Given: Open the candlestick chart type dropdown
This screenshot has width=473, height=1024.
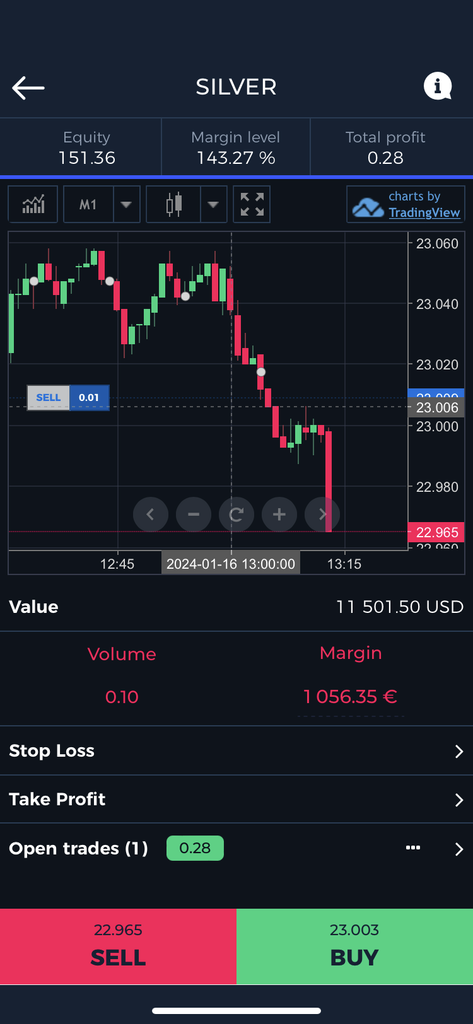Looking at the screenshot, I should pos(213,204).
